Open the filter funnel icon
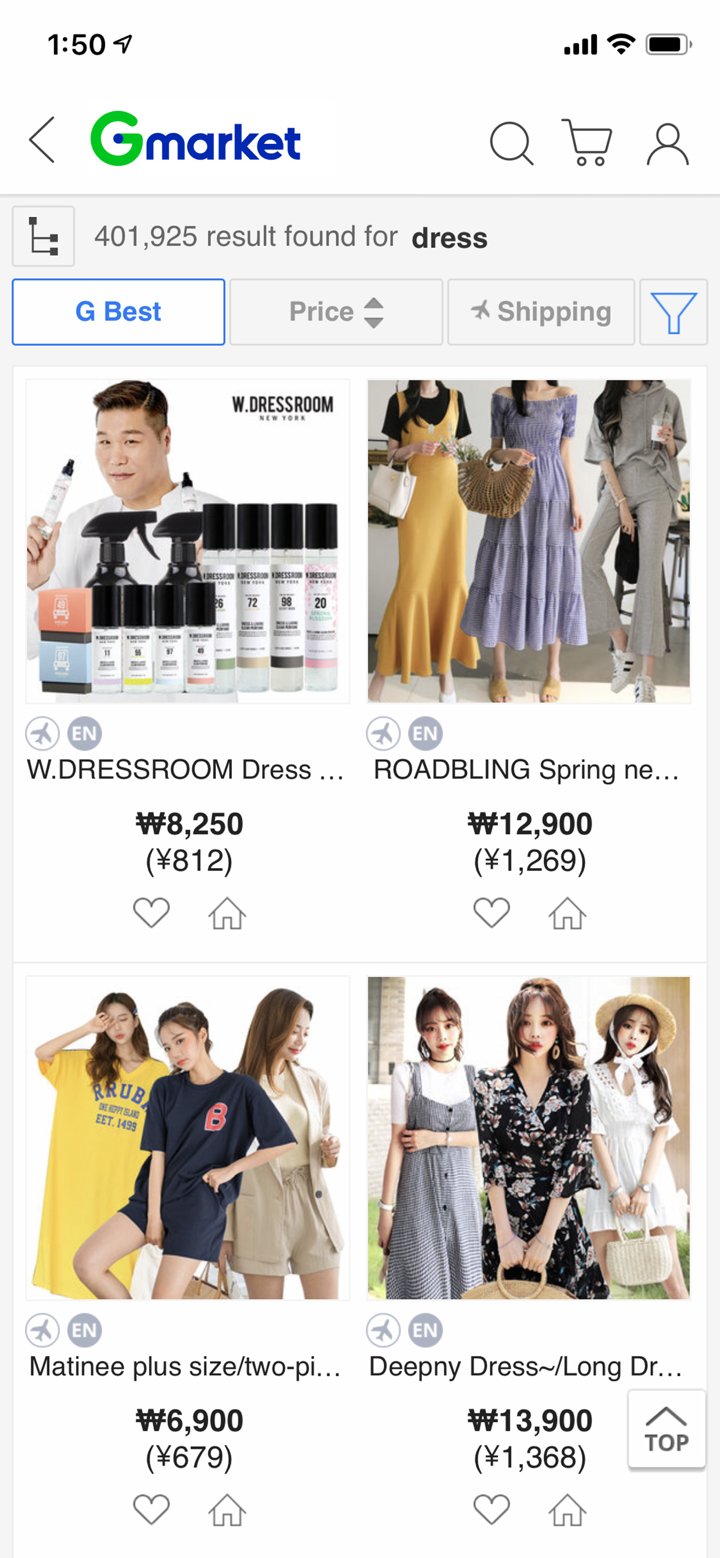The height and width of the screenshot is (1558, 720). (x=676, y=311)
